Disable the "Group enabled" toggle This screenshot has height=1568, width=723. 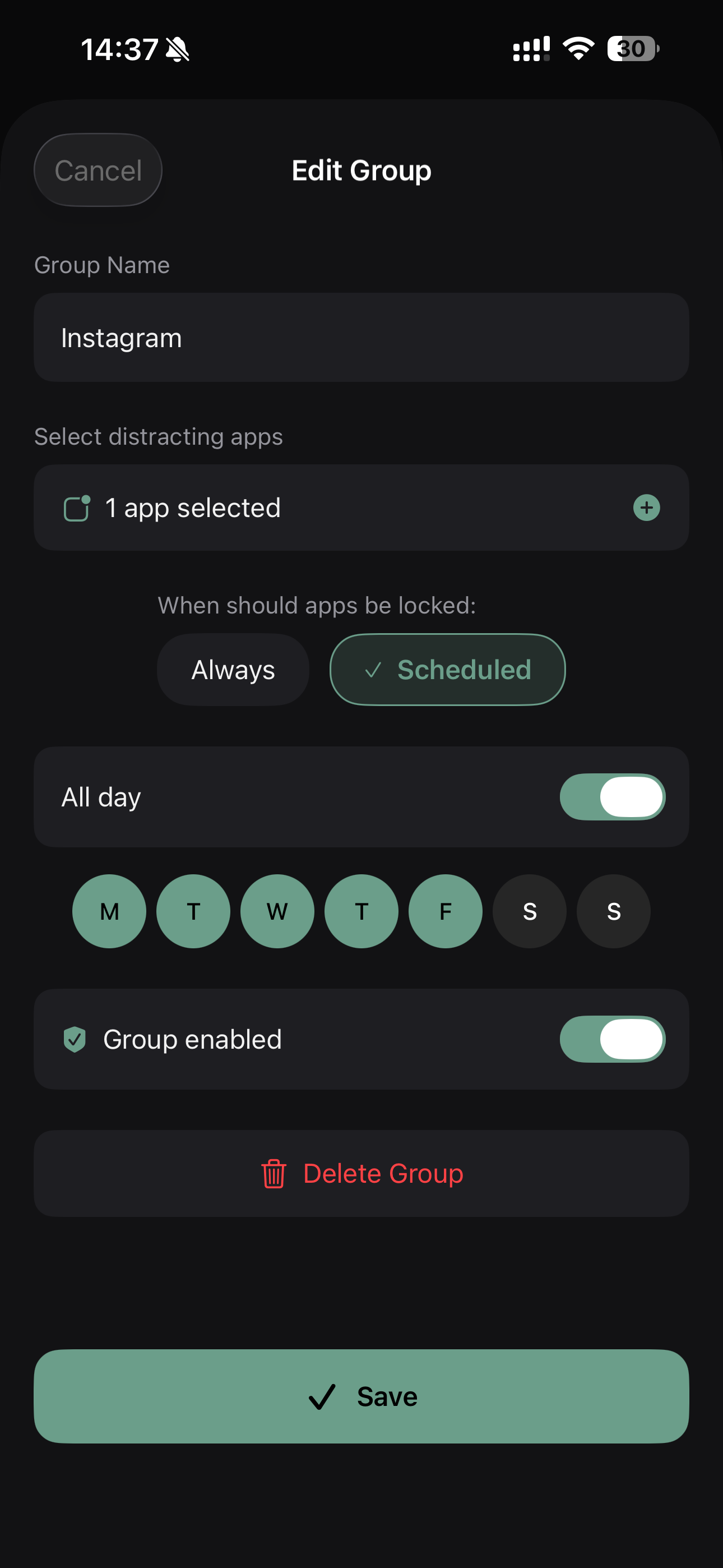pyautogui.click(x=612, y=1039)
